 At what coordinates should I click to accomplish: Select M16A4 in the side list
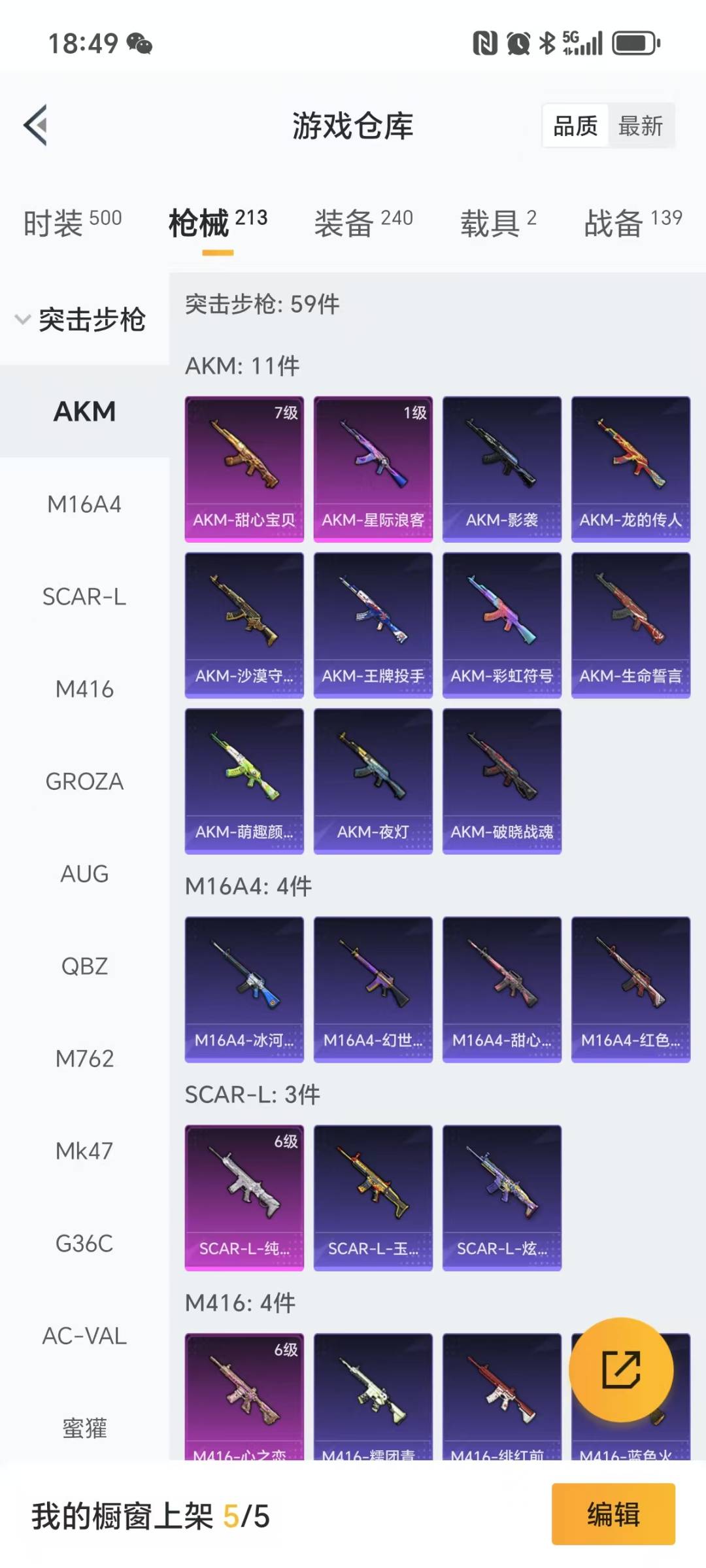(x=84, y=504)
